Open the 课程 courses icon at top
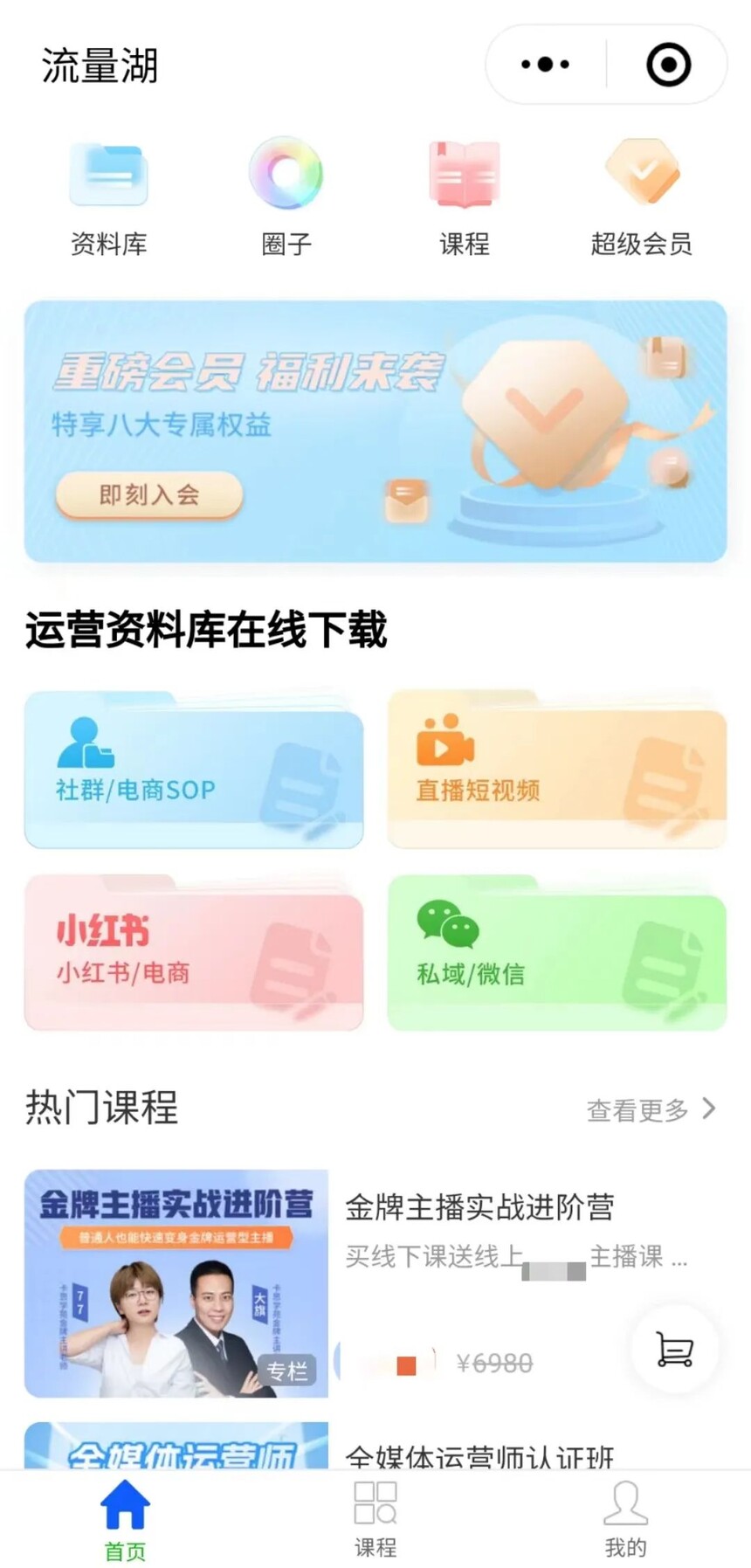 pyautogui.click(x=465, y=173)
